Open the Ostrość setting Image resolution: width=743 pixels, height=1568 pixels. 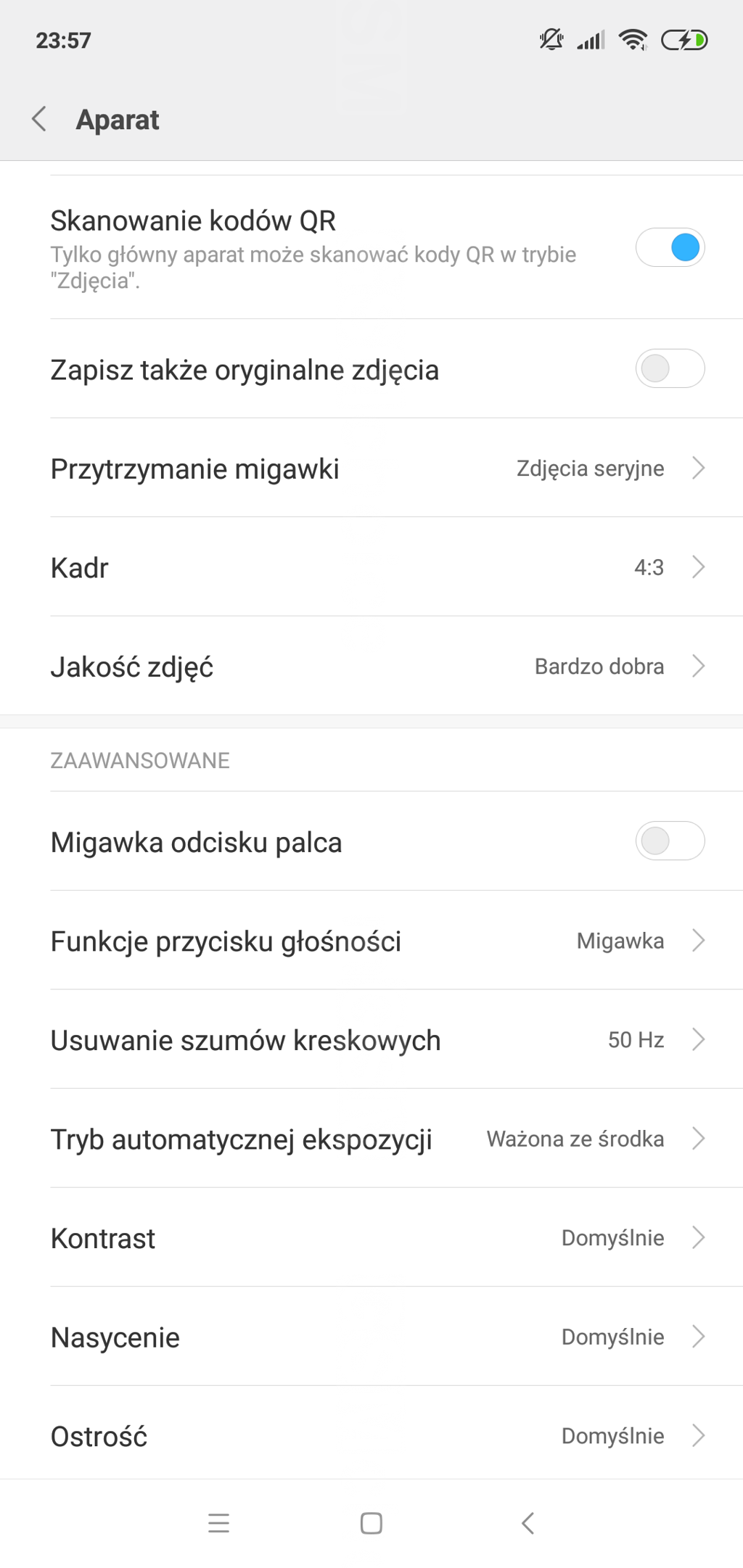371,1435
